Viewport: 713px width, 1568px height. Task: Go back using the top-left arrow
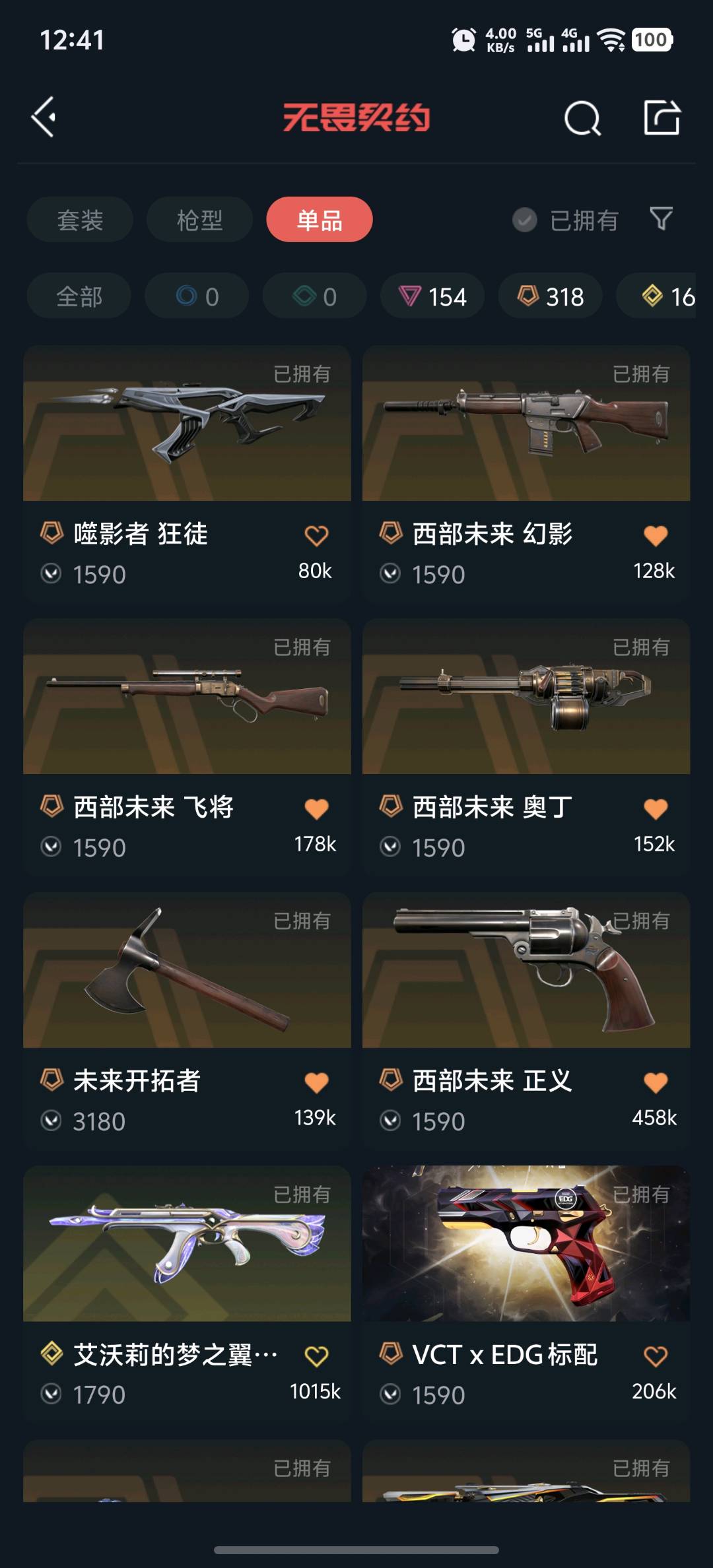(x=44, y=118)
